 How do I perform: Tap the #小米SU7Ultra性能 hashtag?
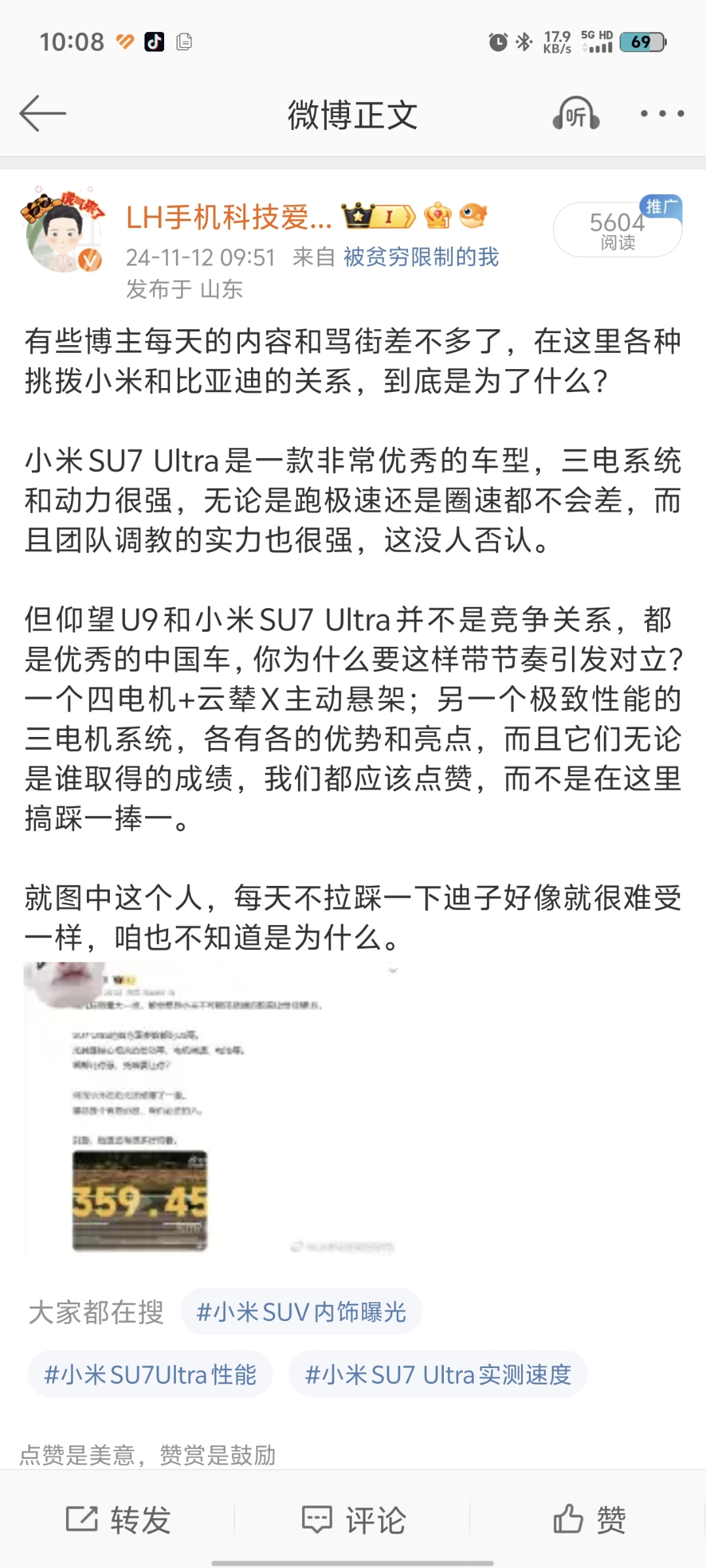pyautogui.click(x=149, y=1375)
